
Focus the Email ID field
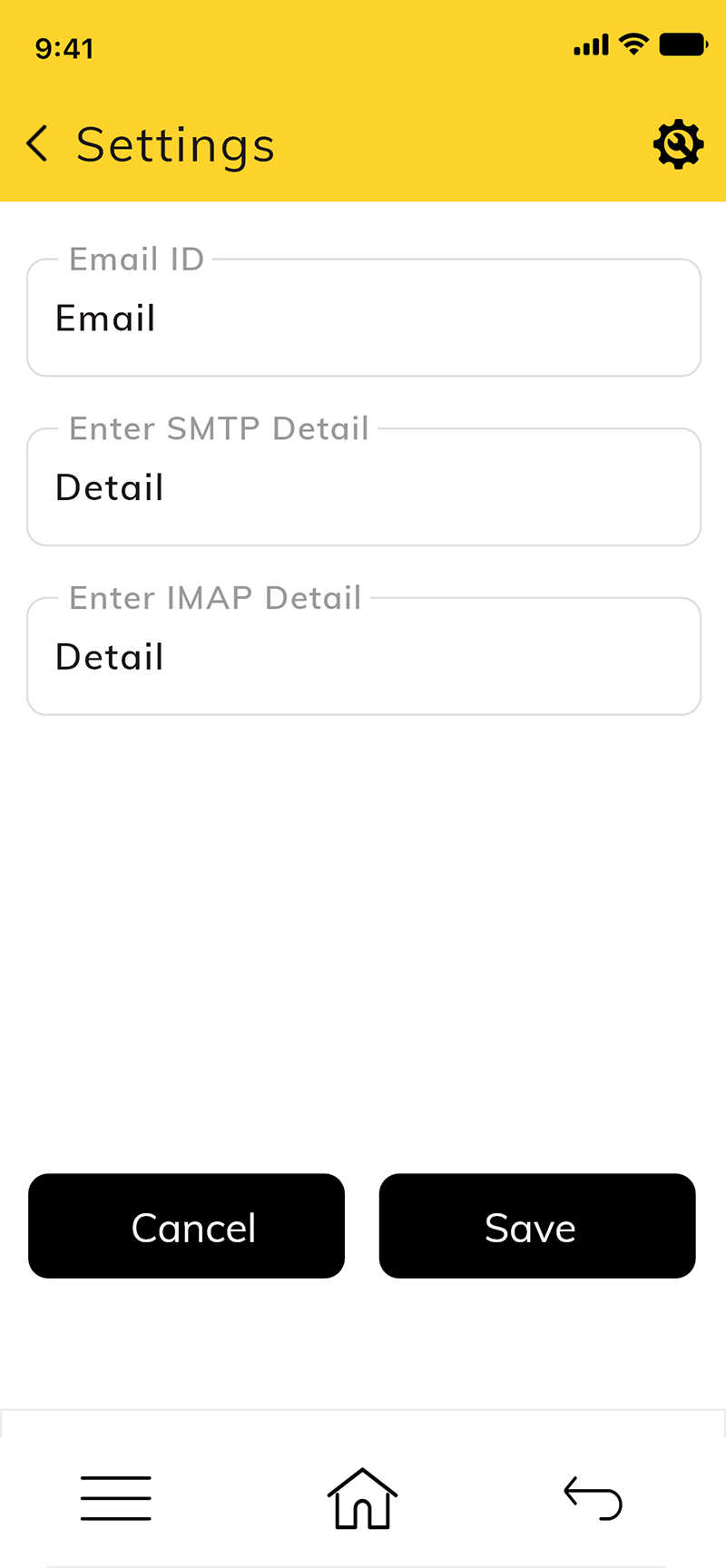pyautogui.click(x=364, y=318)
